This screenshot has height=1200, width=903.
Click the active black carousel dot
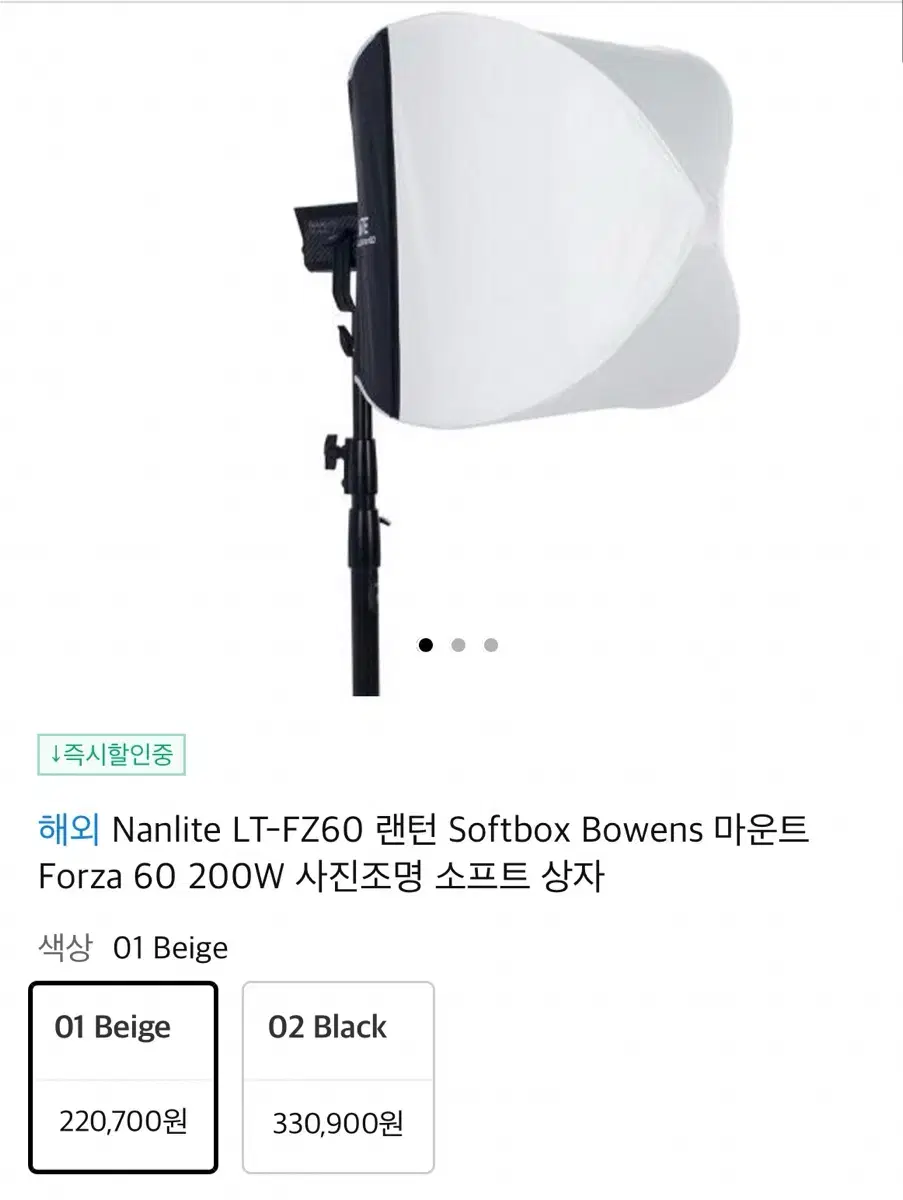tap(427, 643)
